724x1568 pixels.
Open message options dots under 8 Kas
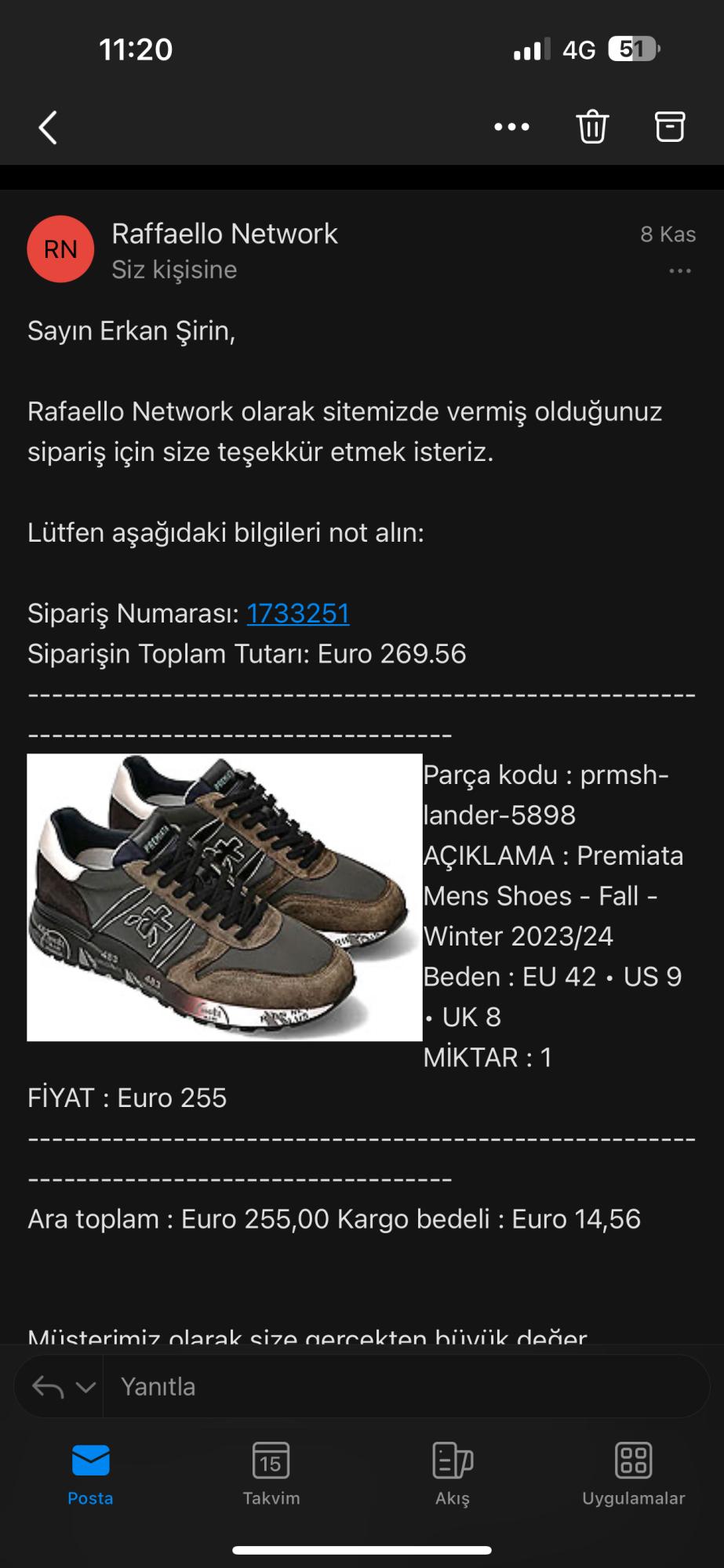point(679,271)
